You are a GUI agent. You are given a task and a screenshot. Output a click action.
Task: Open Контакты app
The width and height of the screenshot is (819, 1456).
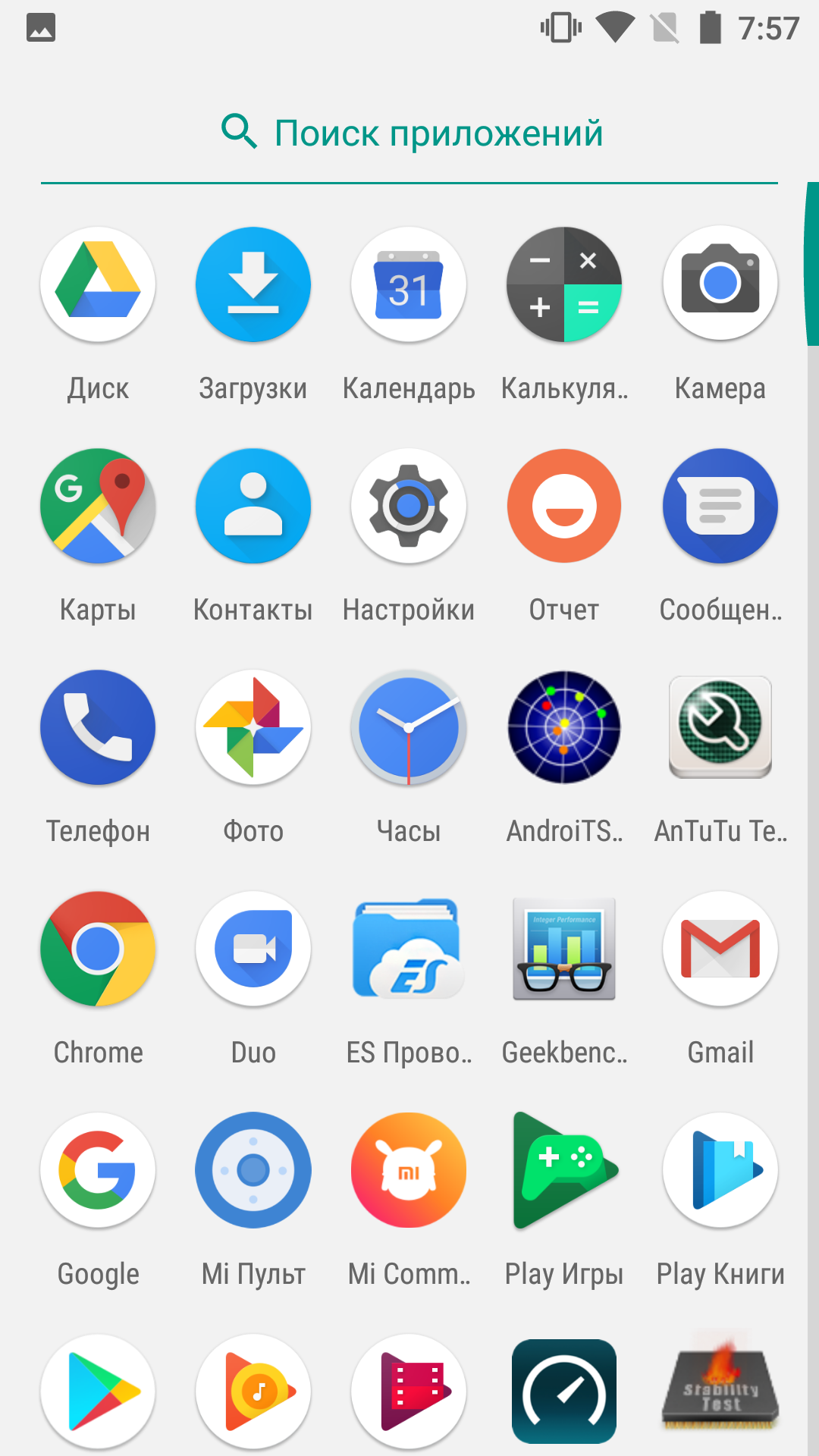253,506
